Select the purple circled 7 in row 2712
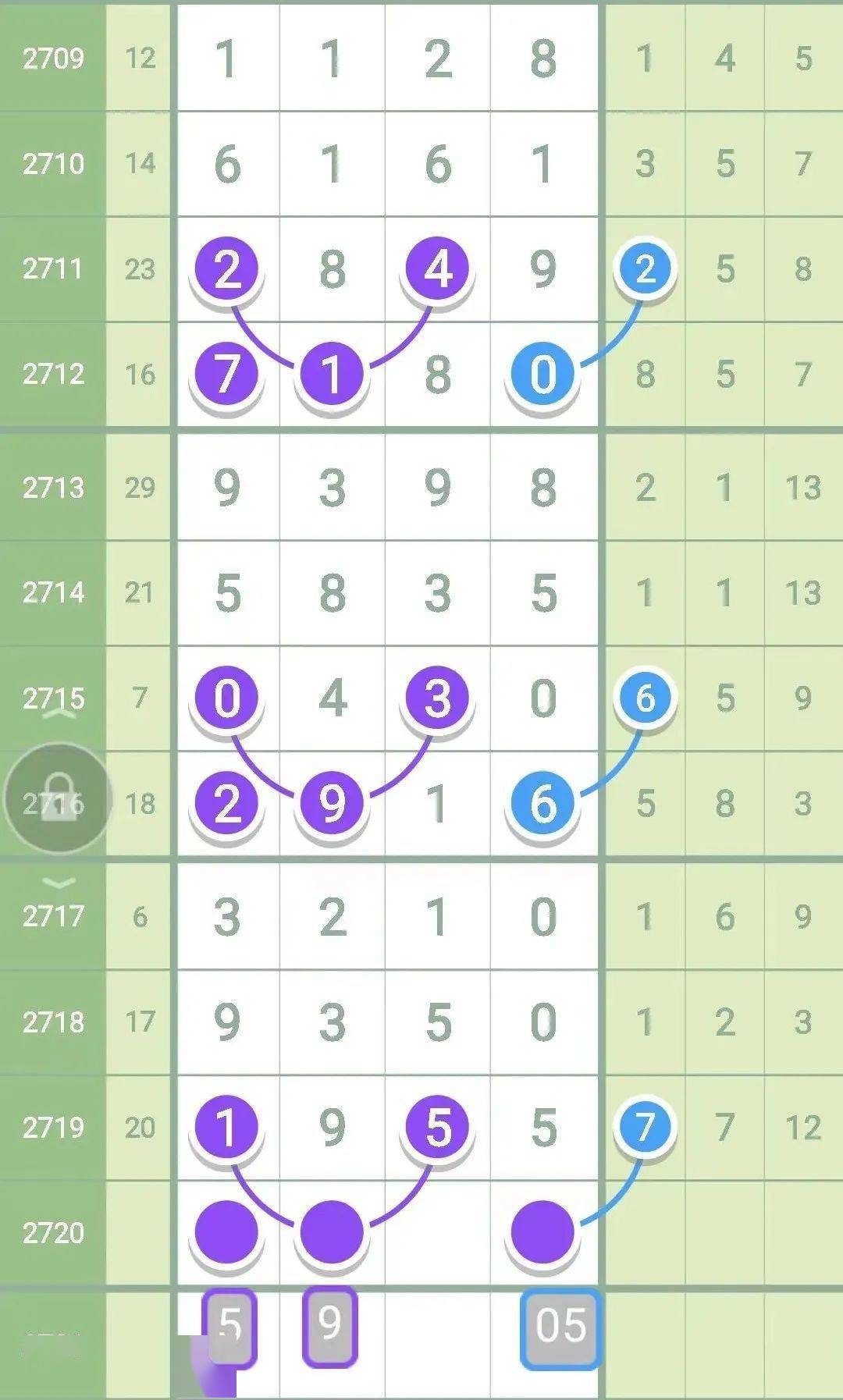 pos(226,374)
